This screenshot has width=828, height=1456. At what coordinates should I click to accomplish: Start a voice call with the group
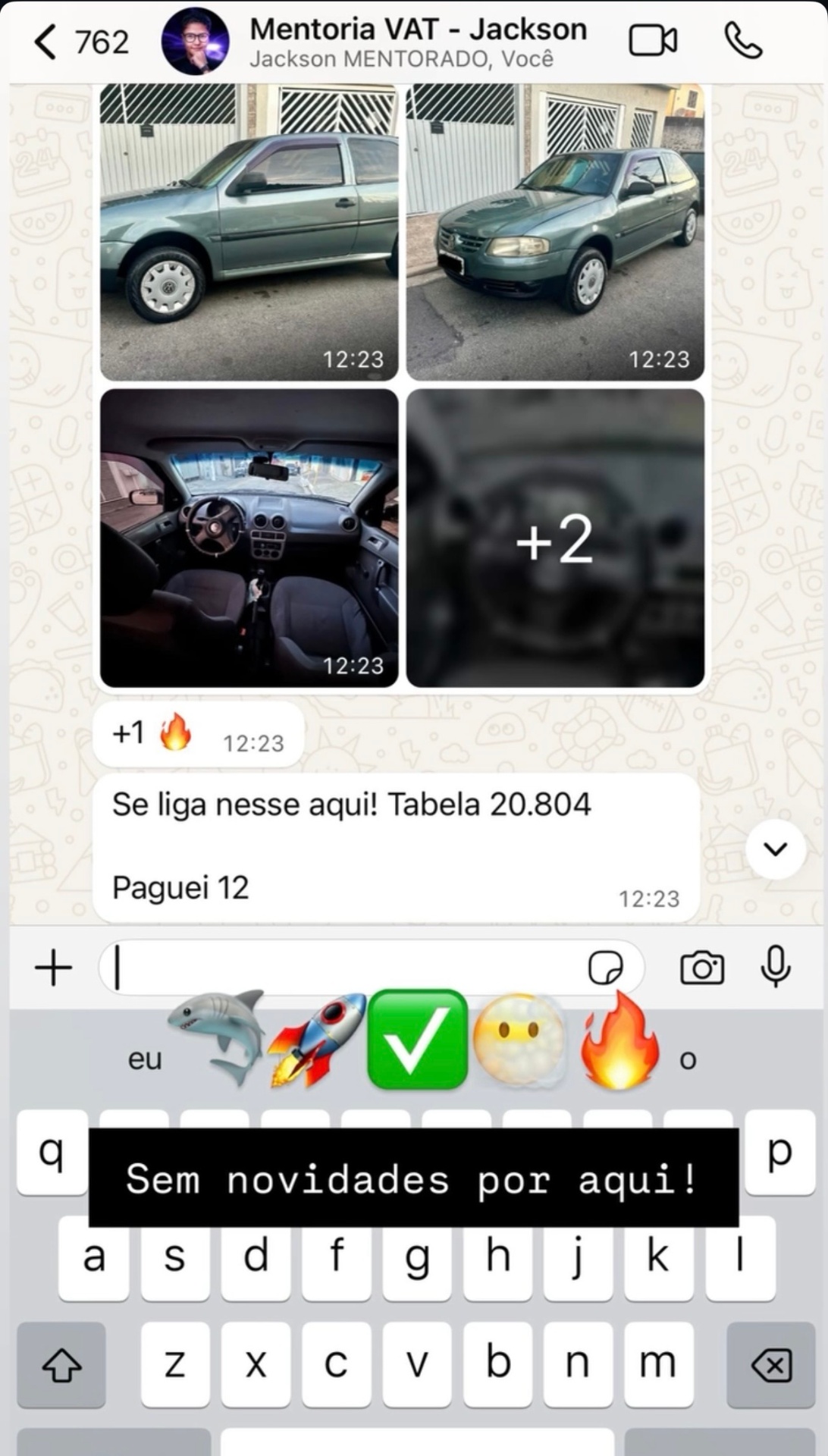(744, 41)
